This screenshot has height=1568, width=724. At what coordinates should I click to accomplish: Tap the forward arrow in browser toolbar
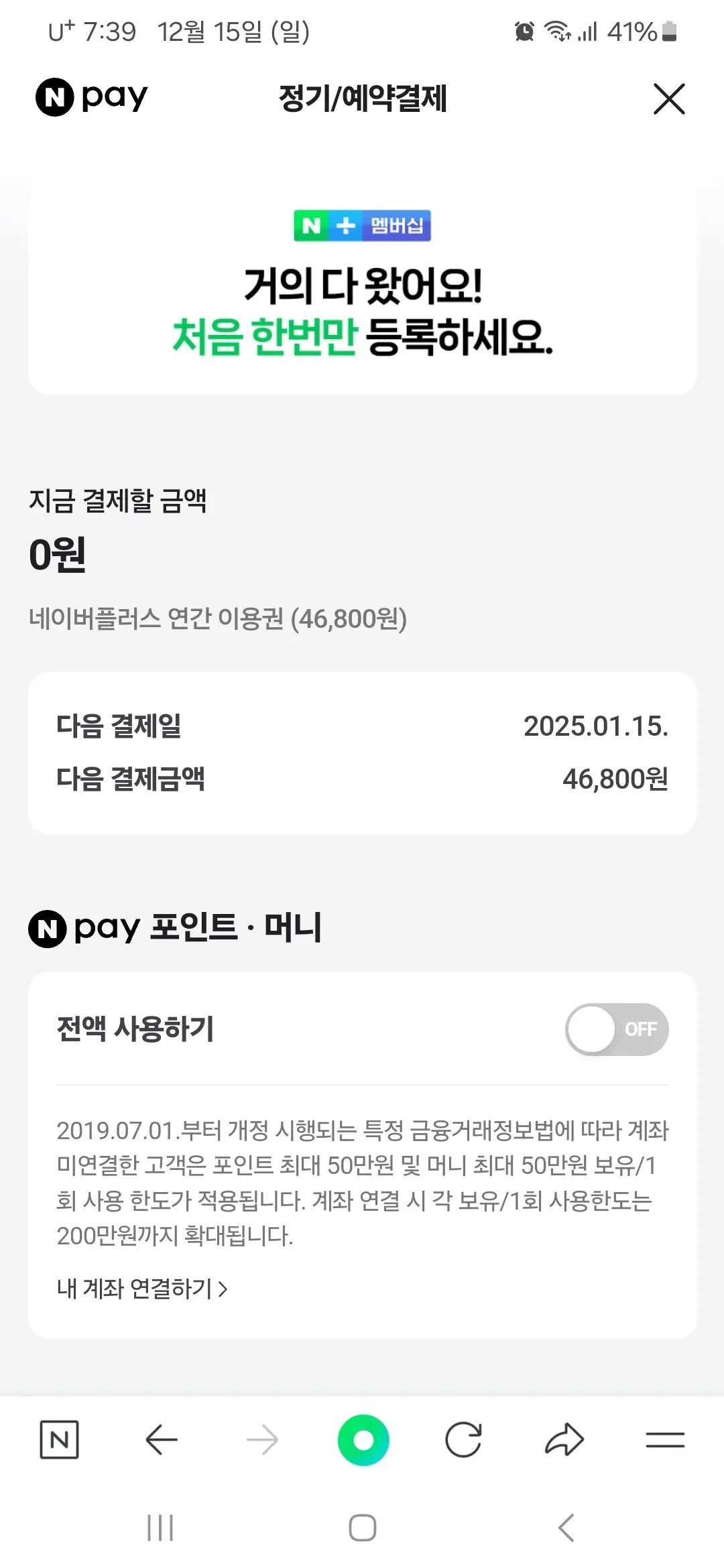pos(261,1438)
